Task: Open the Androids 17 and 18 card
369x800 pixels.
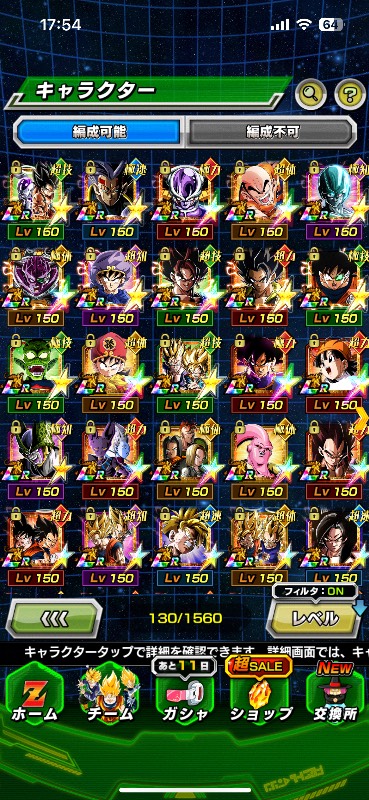Action: pyautogui.click(x=185, y=460)
